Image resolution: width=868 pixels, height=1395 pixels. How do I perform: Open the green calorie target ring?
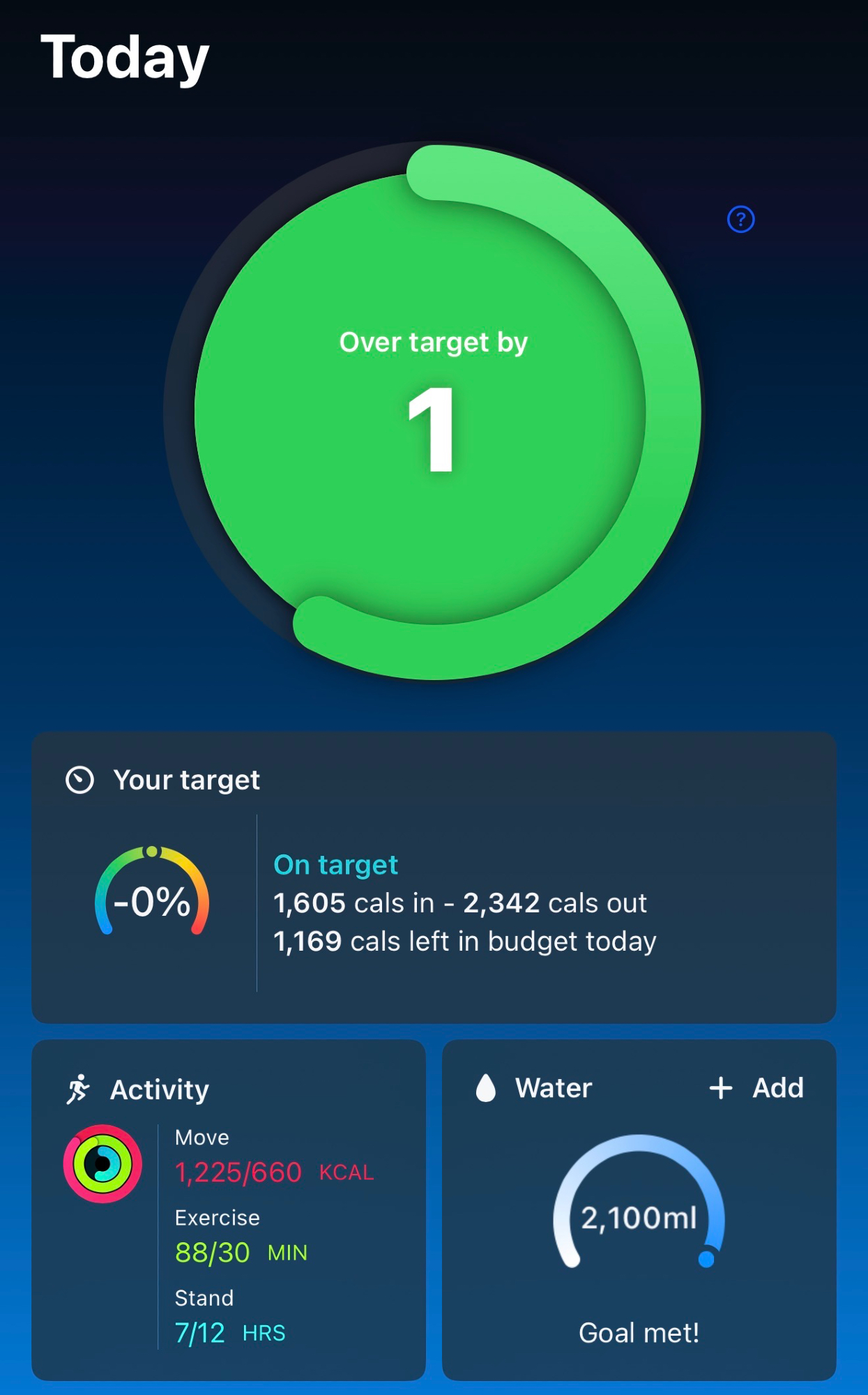433,412
